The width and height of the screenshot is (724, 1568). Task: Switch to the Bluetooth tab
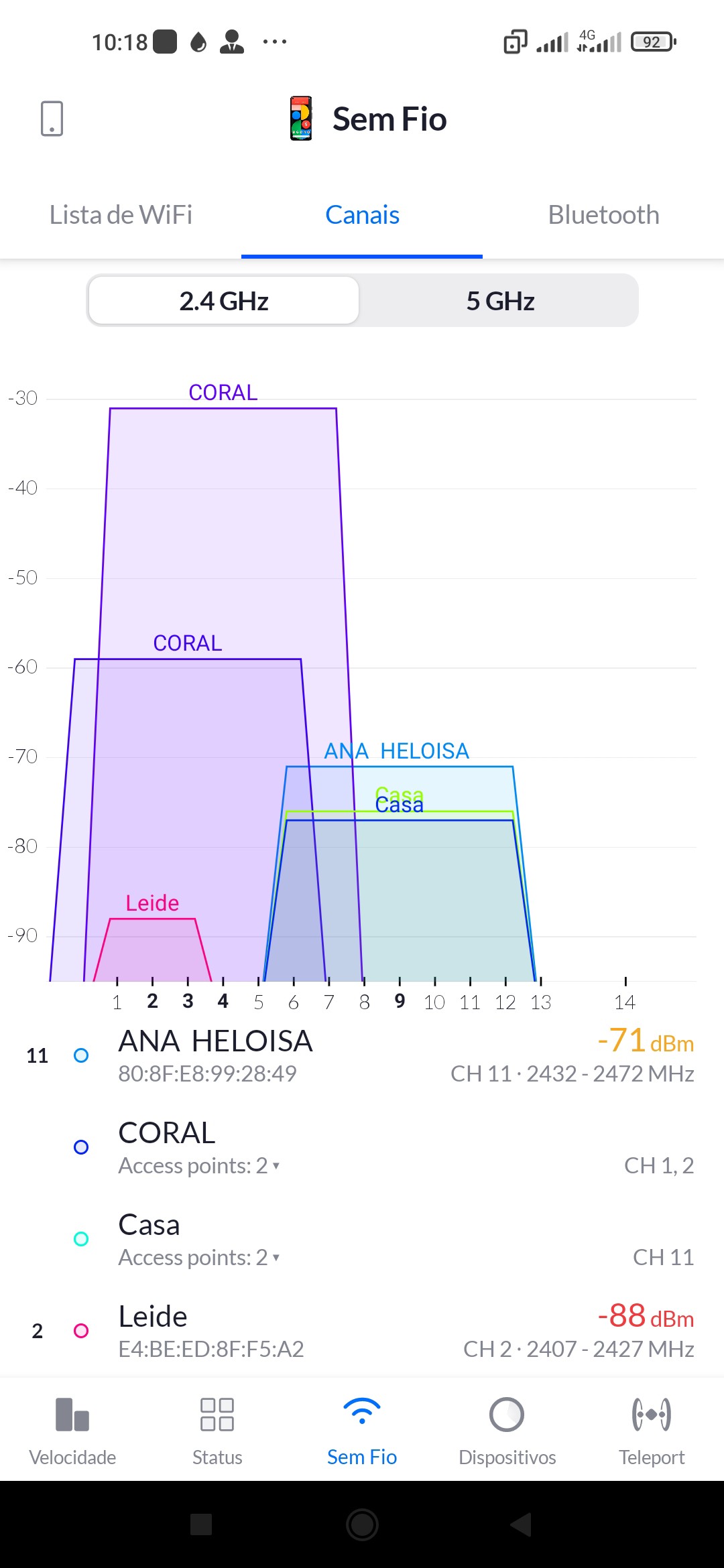click(x=603, y=215)
